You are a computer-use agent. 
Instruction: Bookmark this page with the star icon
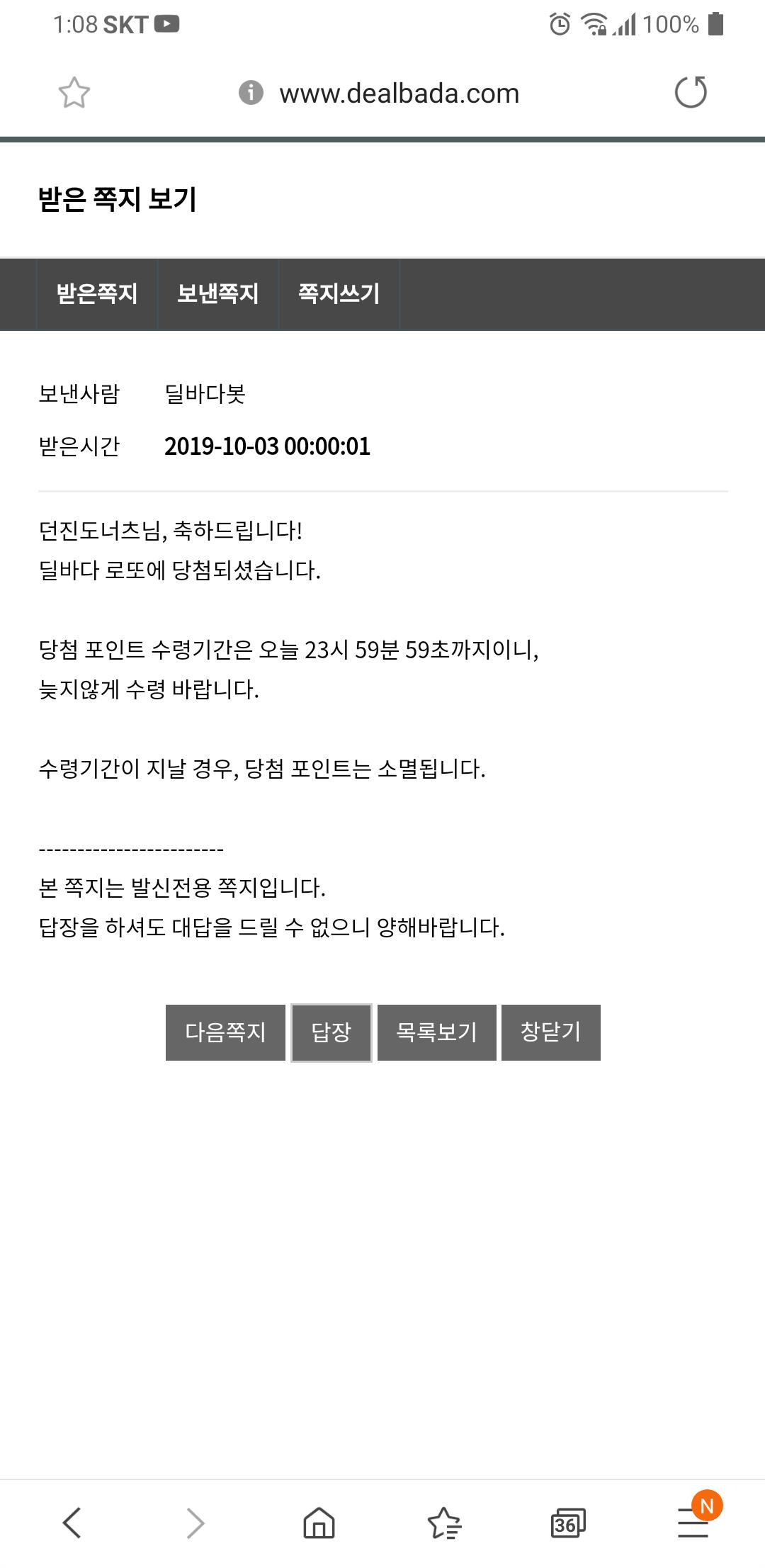(74, 93)
